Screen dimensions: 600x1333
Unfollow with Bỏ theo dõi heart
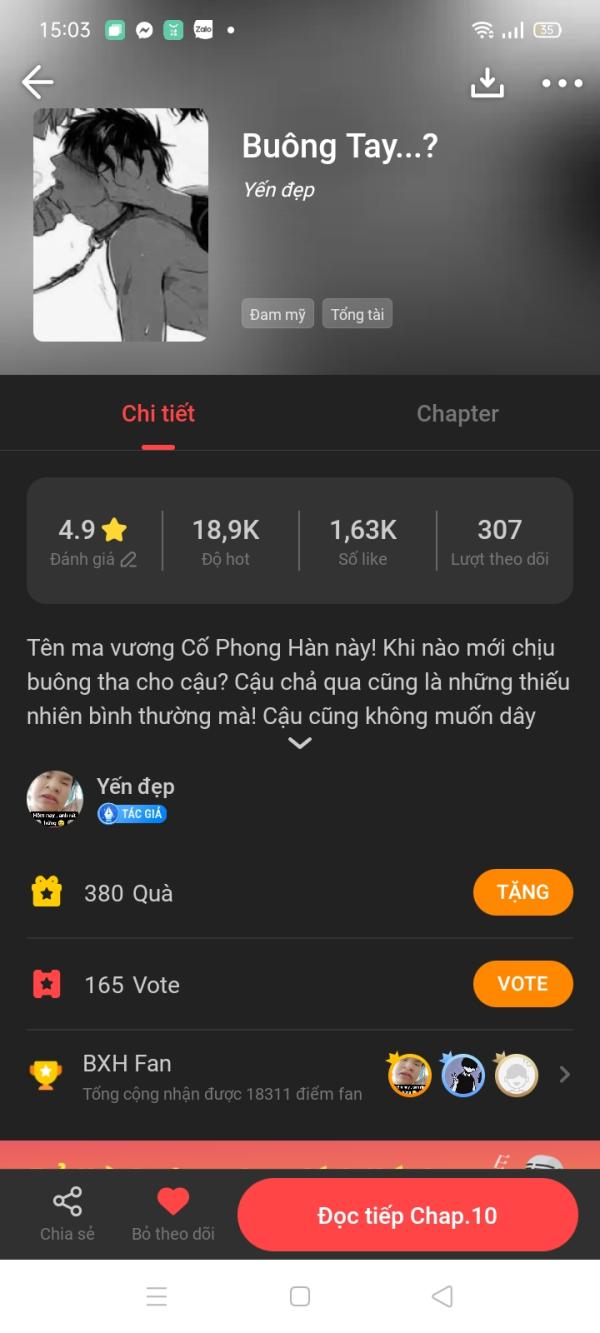[x=173, y=1214]
